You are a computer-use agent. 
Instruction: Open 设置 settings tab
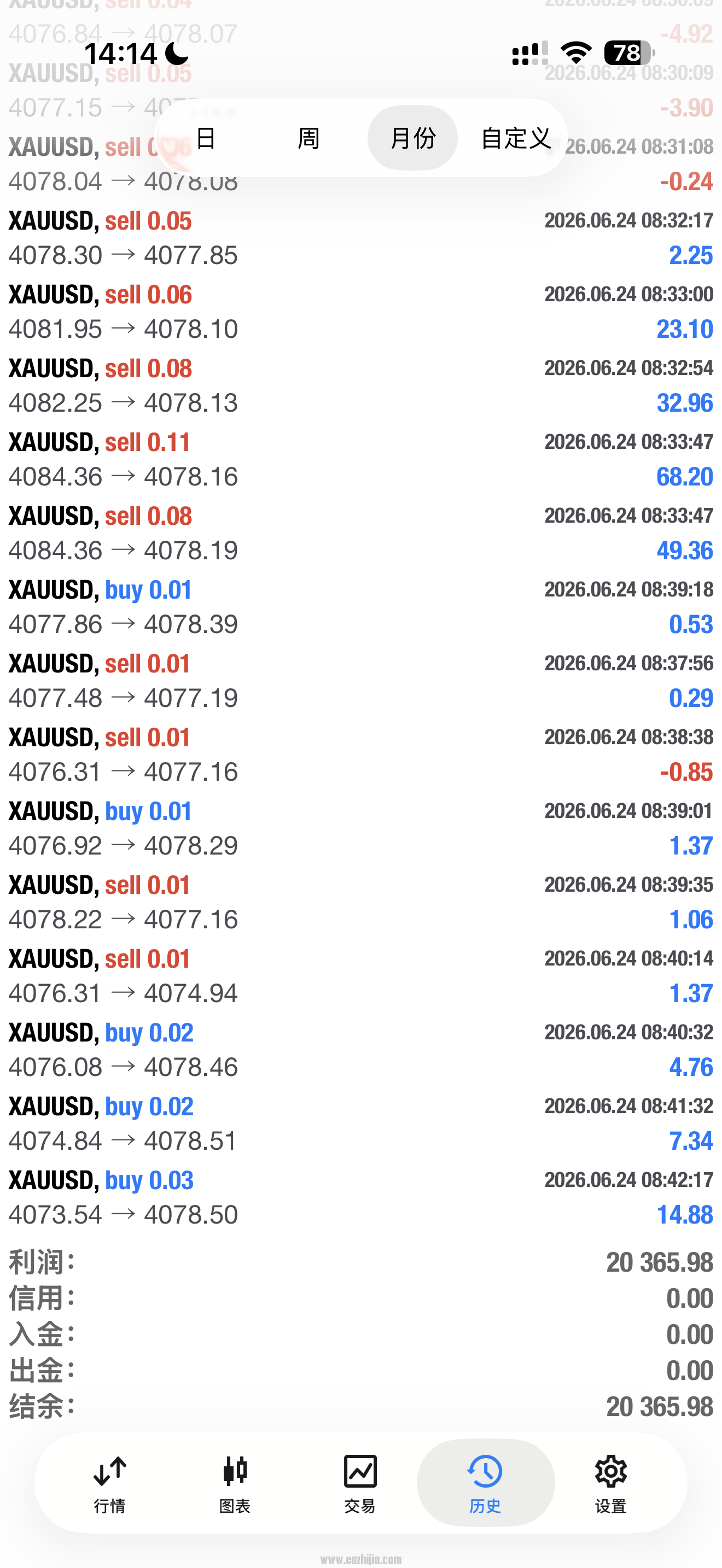tap(610, 1484)
